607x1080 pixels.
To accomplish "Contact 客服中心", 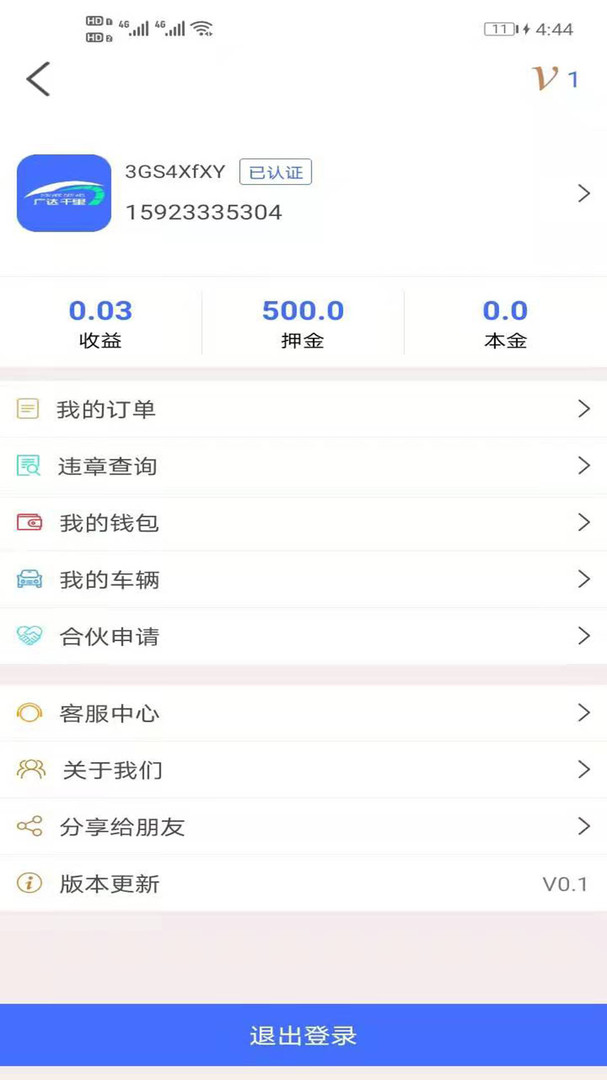I will (303, 713).
